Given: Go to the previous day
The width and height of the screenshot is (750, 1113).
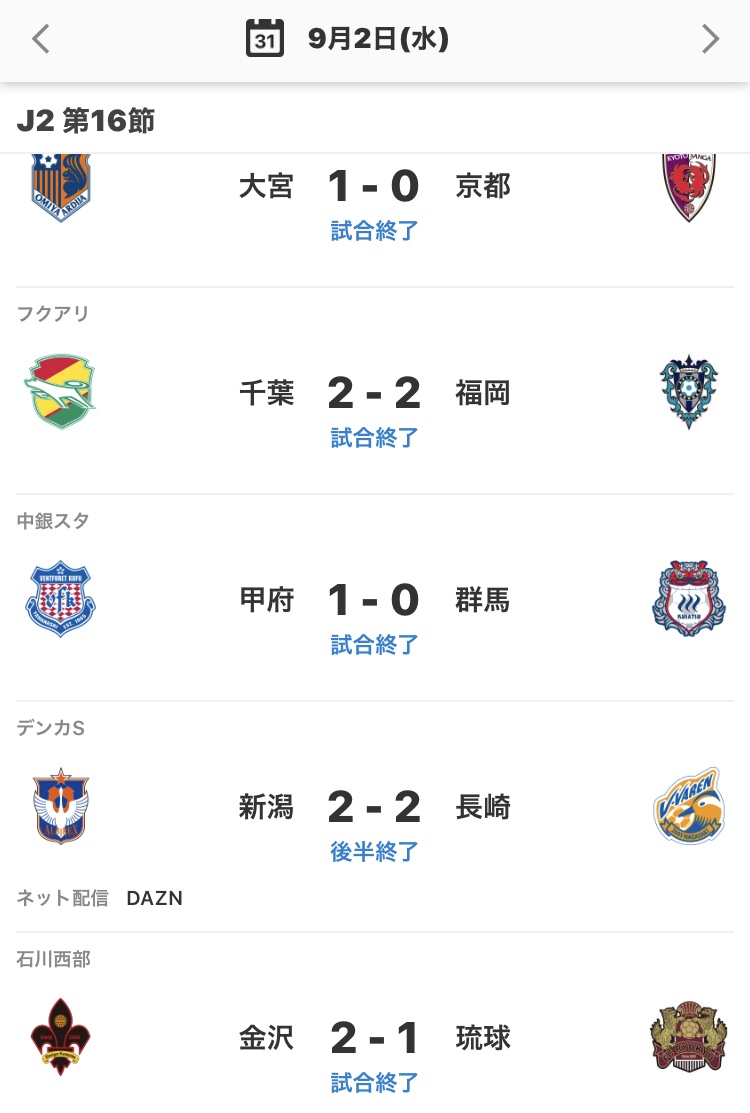Looking at the screenshot, I should point(40,39).
